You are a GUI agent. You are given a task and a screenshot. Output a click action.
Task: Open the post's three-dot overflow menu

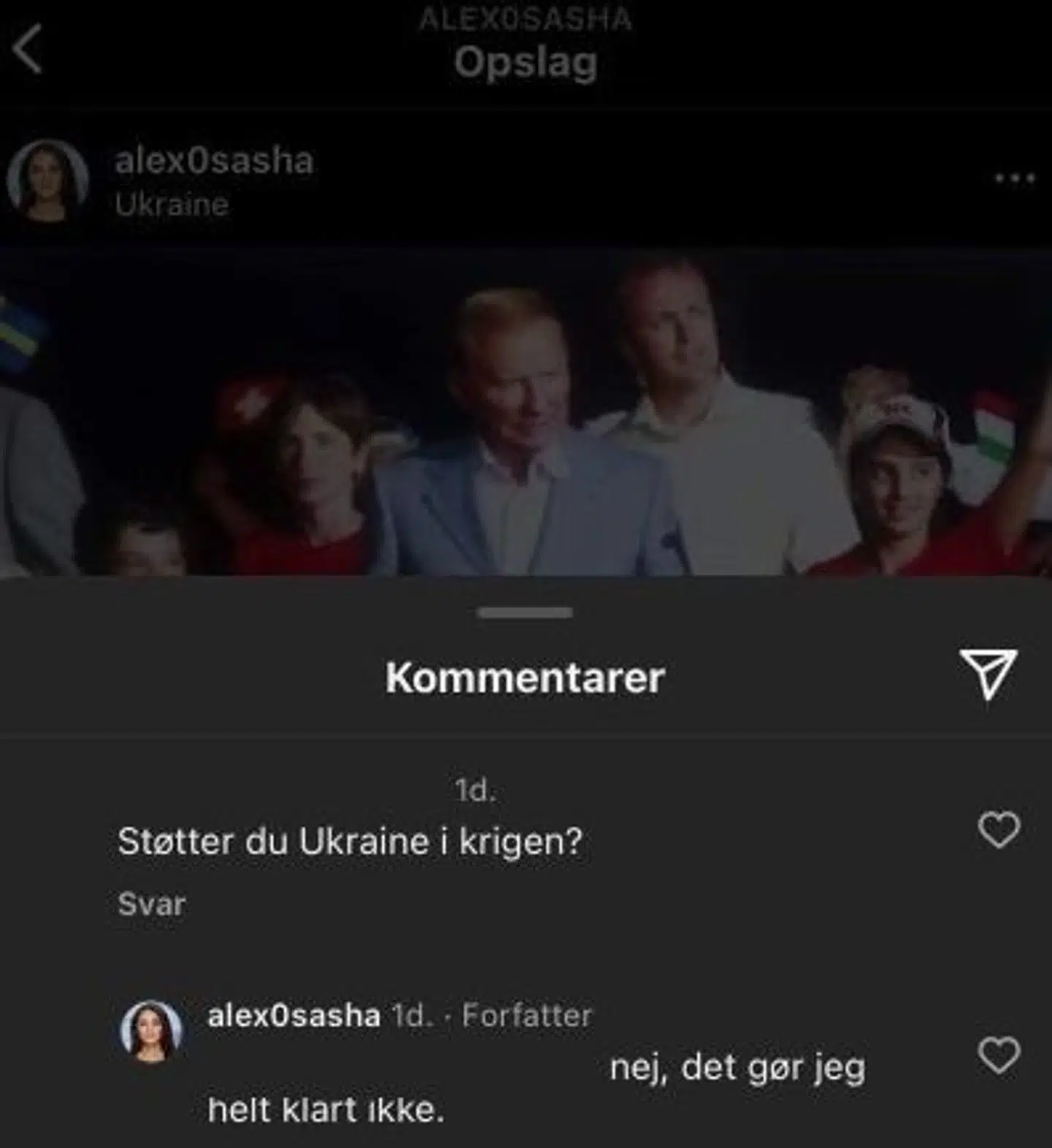click(x=1015, y=178)
